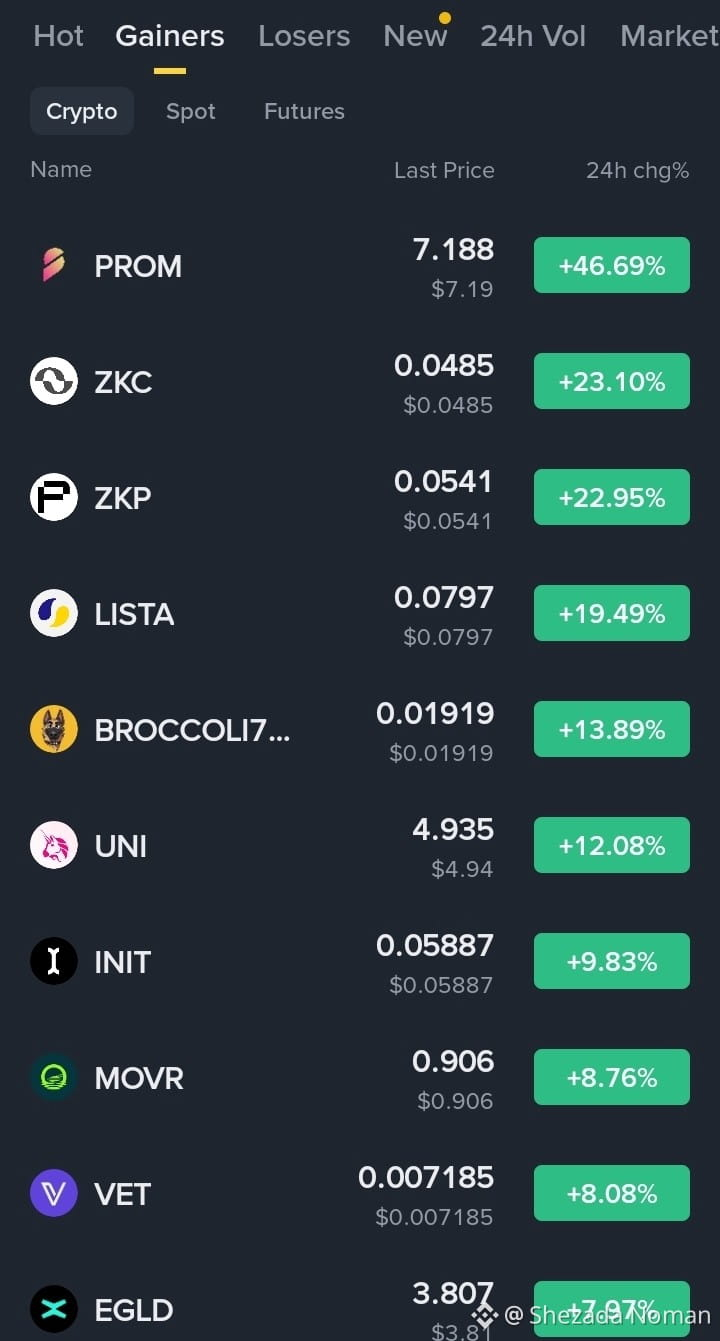Open the MOVR coin row

pos(360,1078)
